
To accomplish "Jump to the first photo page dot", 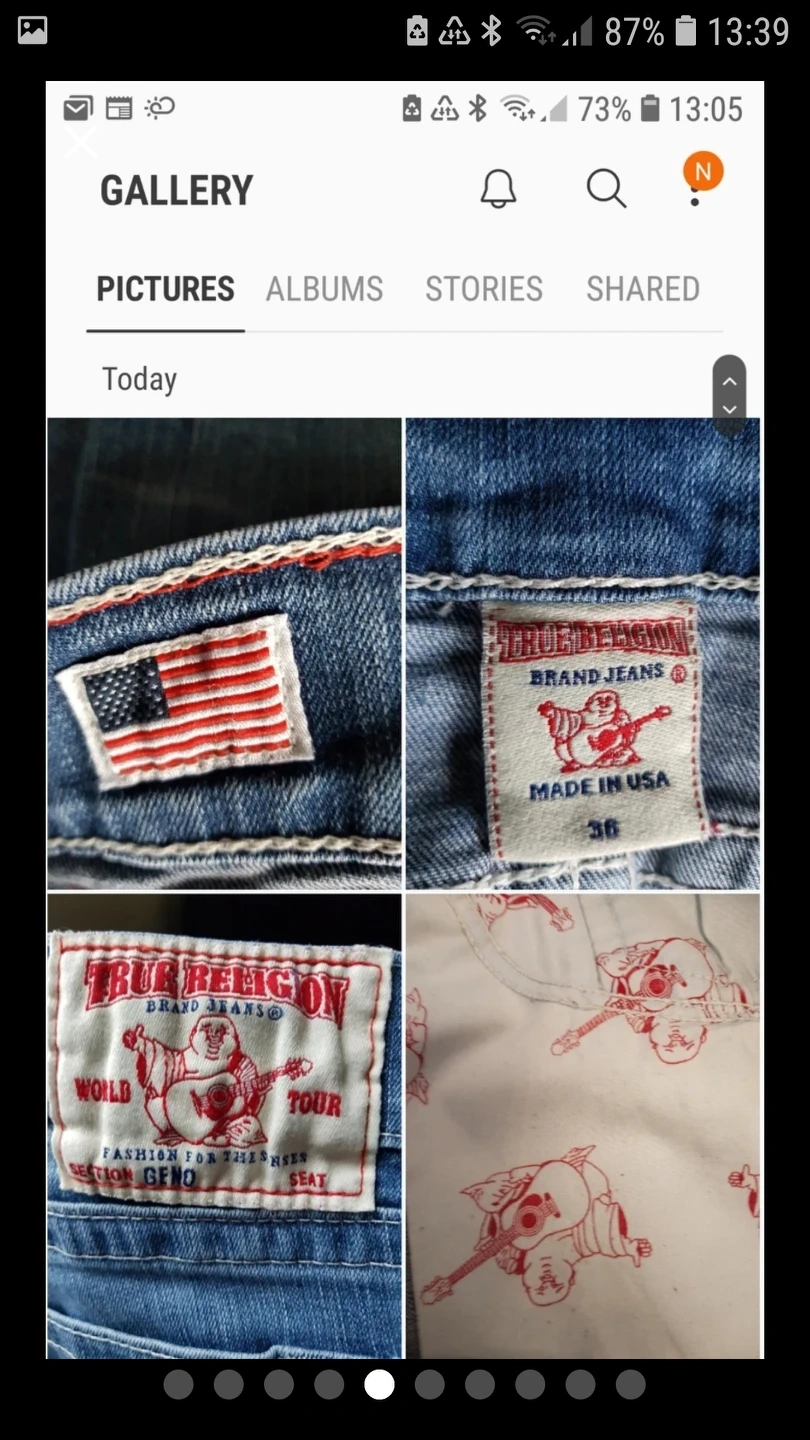I will (178, 1385).
